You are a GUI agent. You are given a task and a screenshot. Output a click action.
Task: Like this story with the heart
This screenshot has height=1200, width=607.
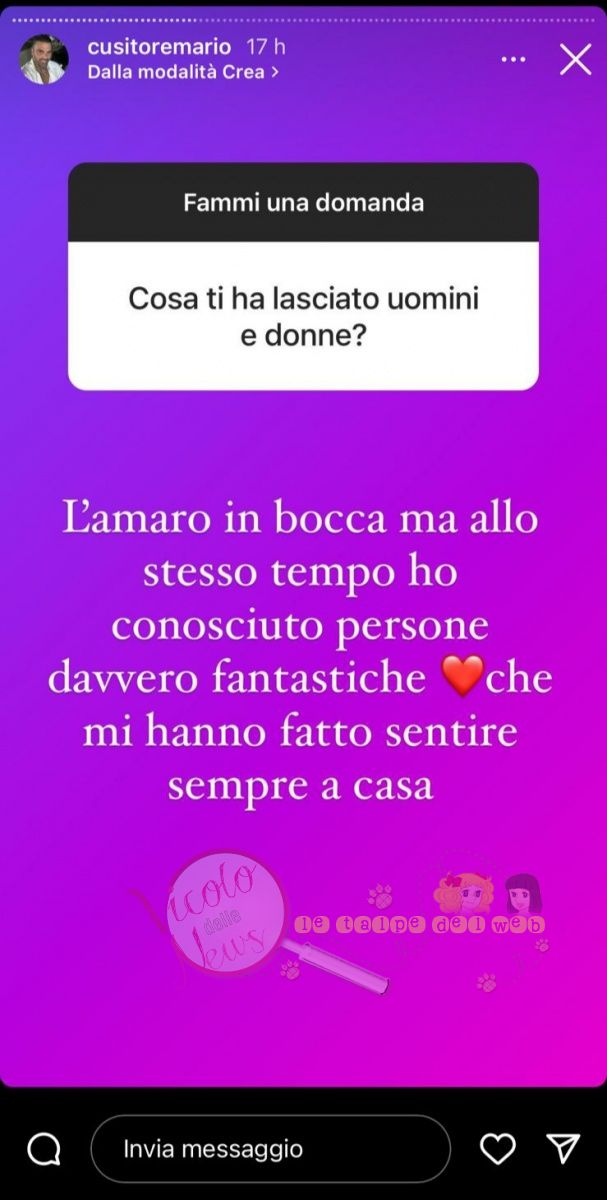click(497, 1149)
